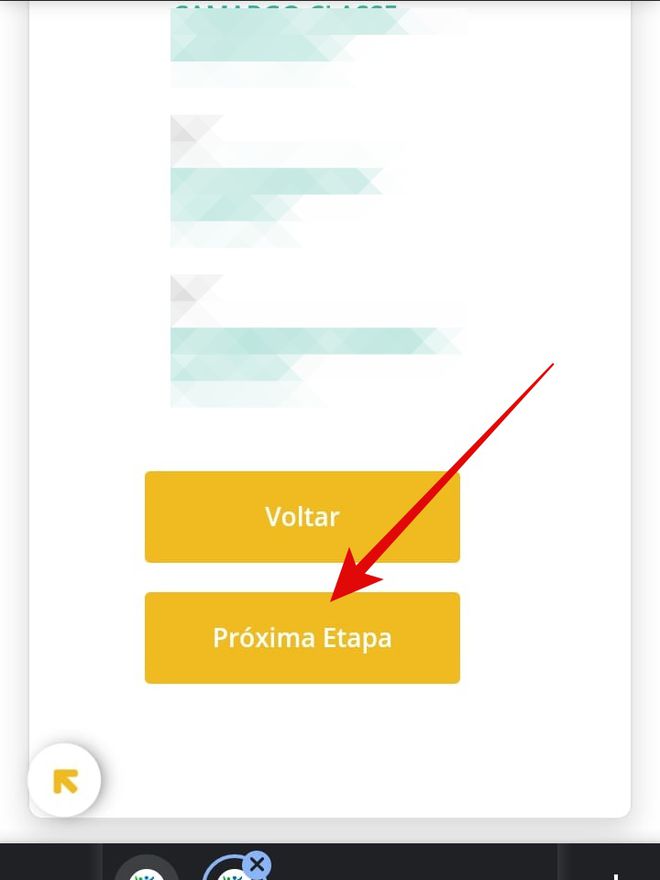The image size is (660, 880).
Task: Tap the Próxima Etapa button
Action: [x=302, y=638]
